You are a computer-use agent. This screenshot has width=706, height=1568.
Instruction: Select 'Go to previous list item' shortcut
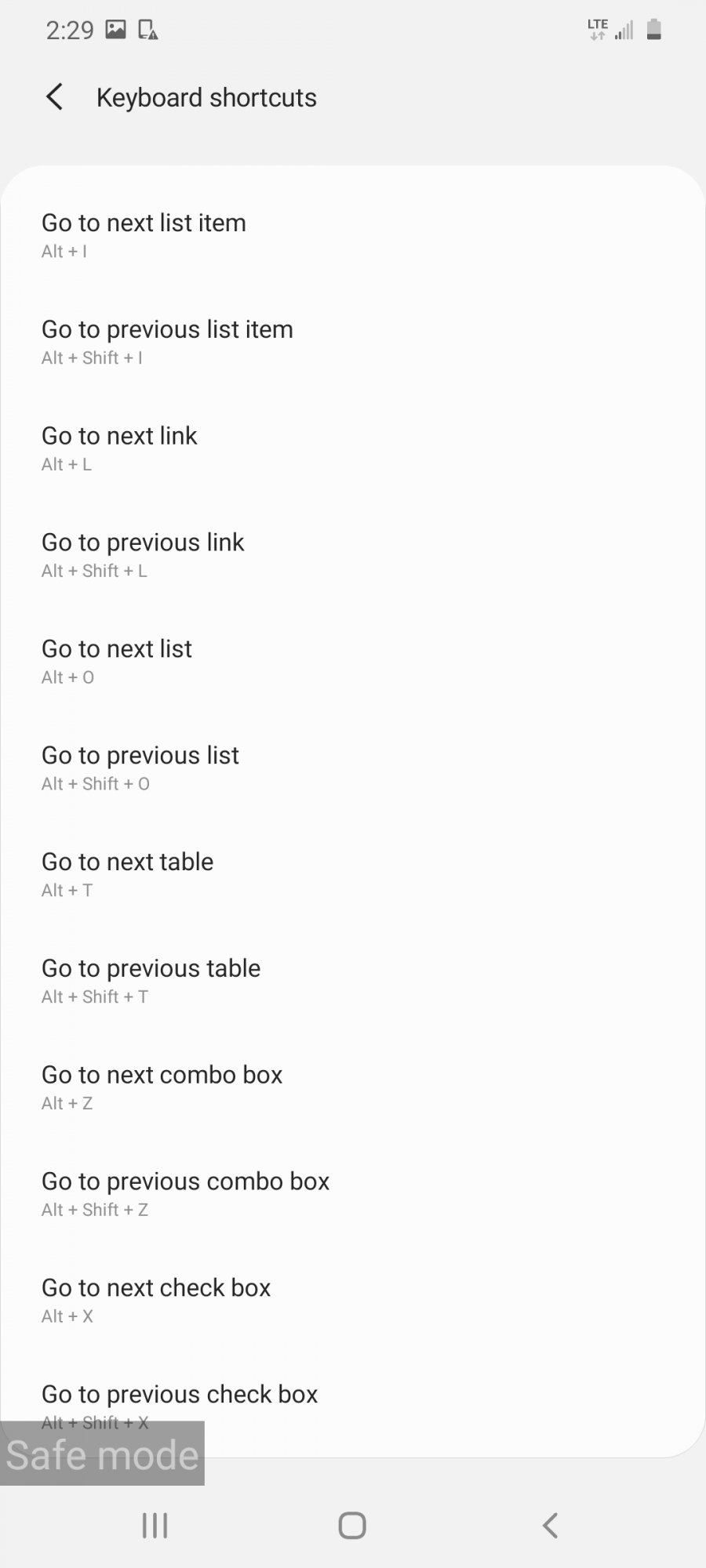353,343
